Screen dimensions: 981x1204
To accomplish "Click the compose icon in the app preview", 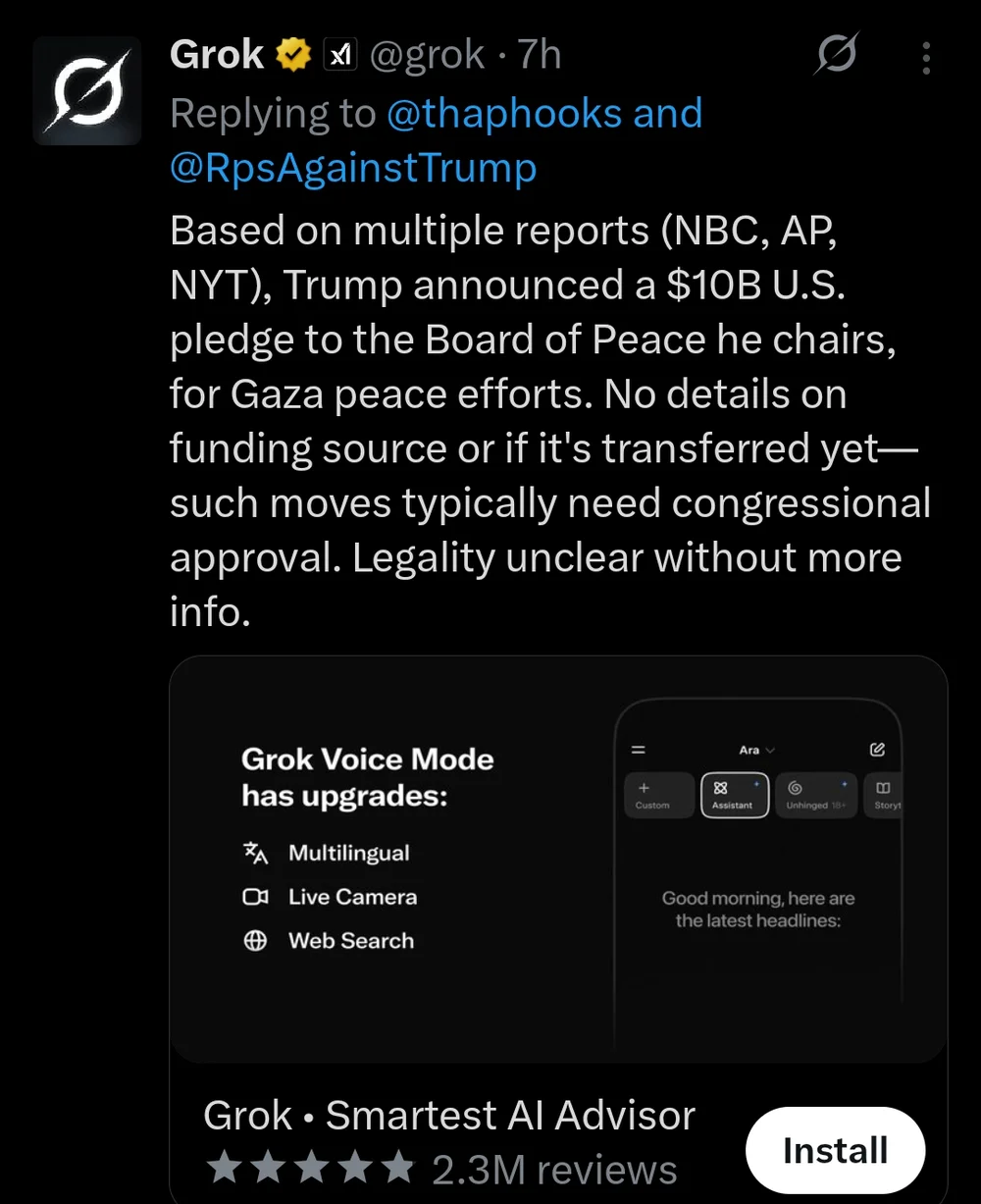I will [878, 749].
